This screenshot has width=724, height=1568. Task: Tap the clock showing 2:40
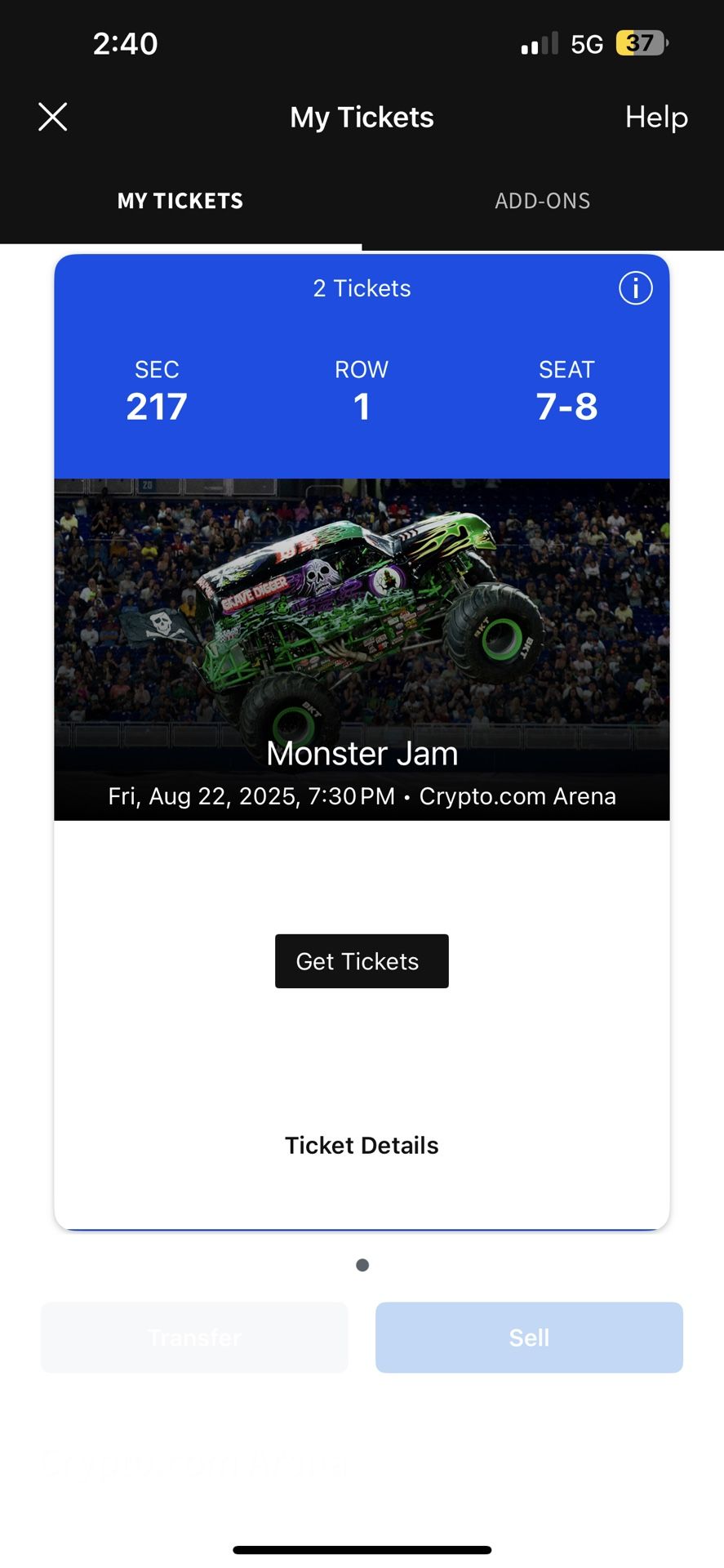[124, 43]
